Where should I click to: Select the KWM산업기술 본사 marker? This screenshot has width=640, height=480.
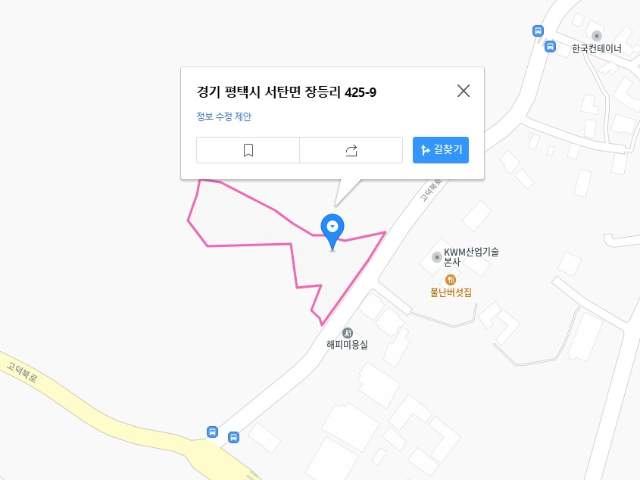(436, 258)
